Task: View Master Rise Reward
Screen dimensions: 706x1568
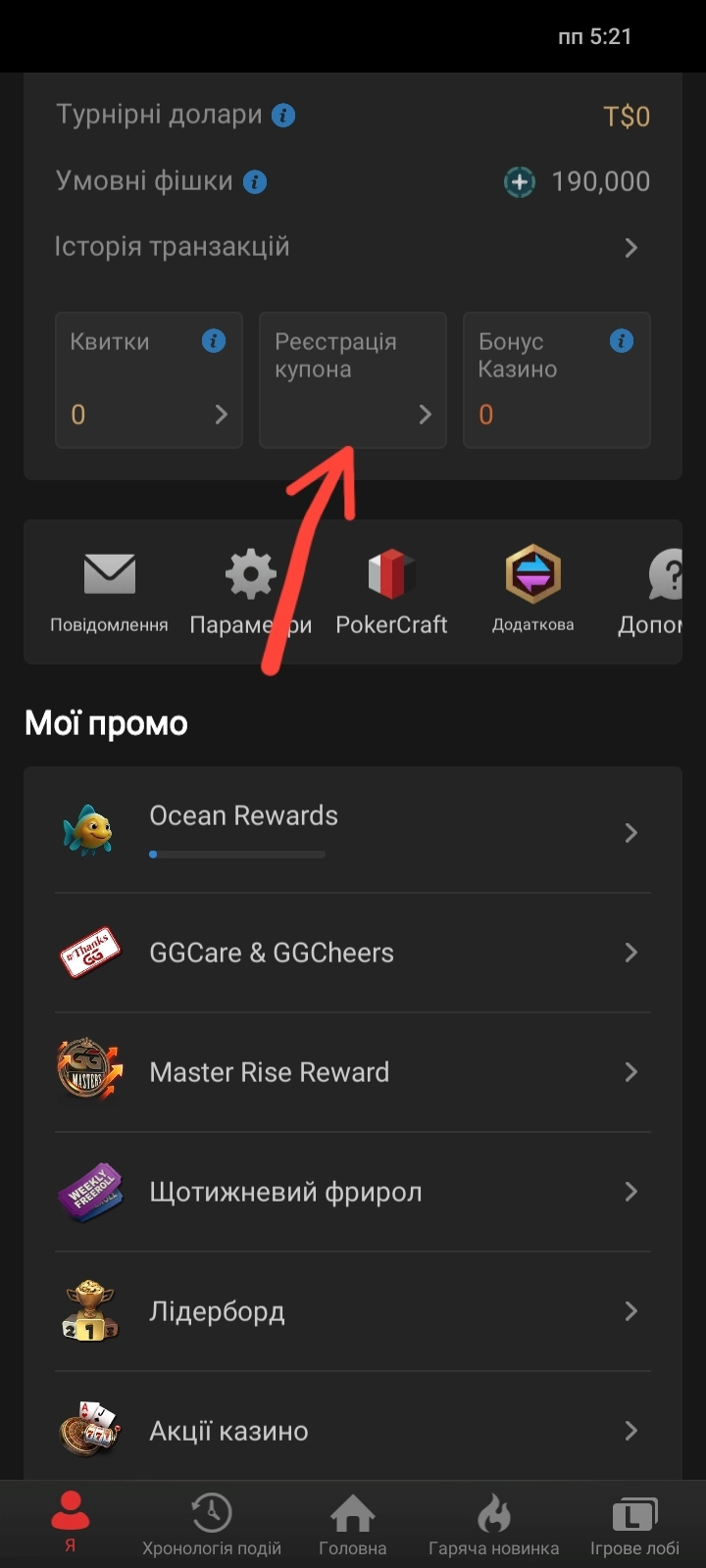Action: 352,1072
